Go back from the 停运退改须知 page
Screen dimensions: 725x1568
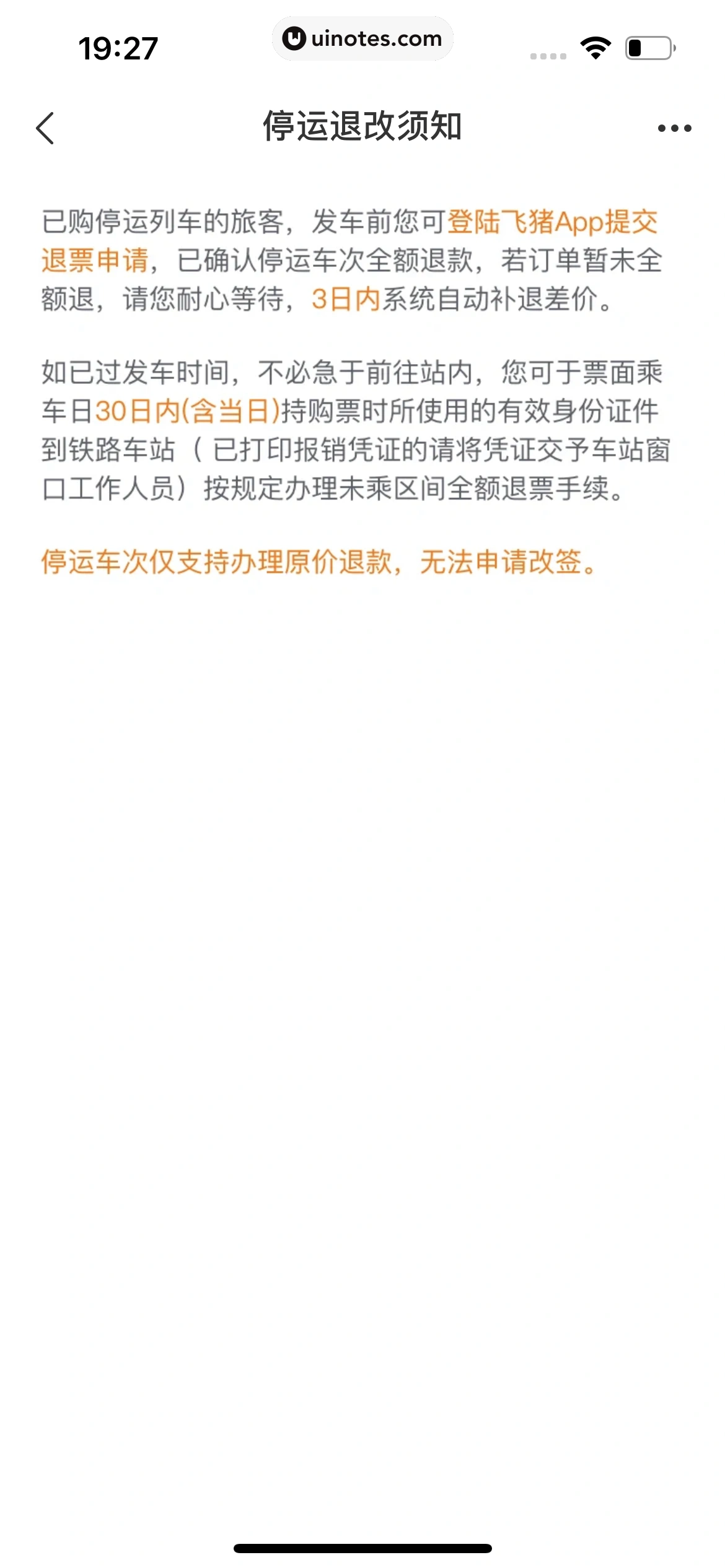pyautogui.click(x=45, y=128)
